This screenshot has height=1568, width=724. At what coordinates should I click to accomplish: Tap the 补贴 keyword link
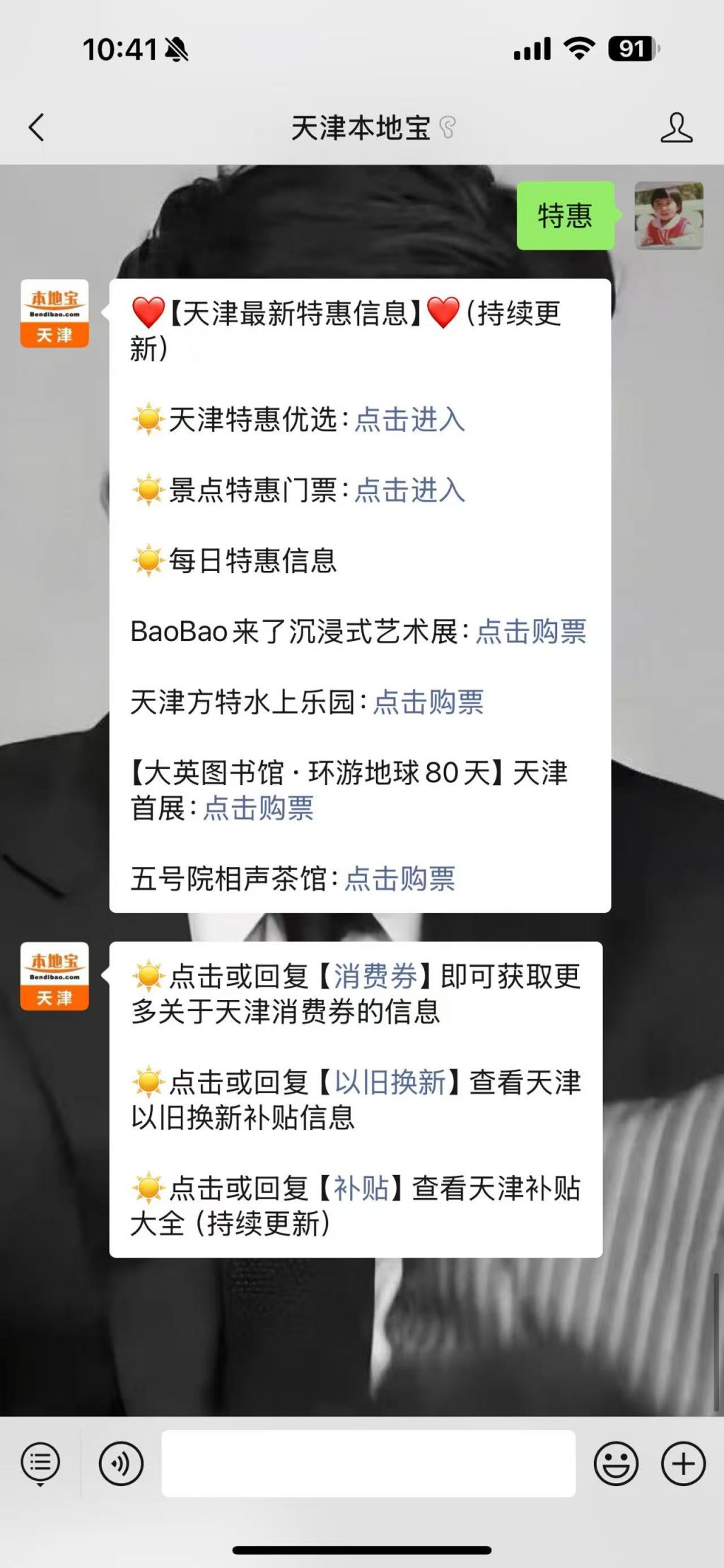click(x=361, y=1189)
